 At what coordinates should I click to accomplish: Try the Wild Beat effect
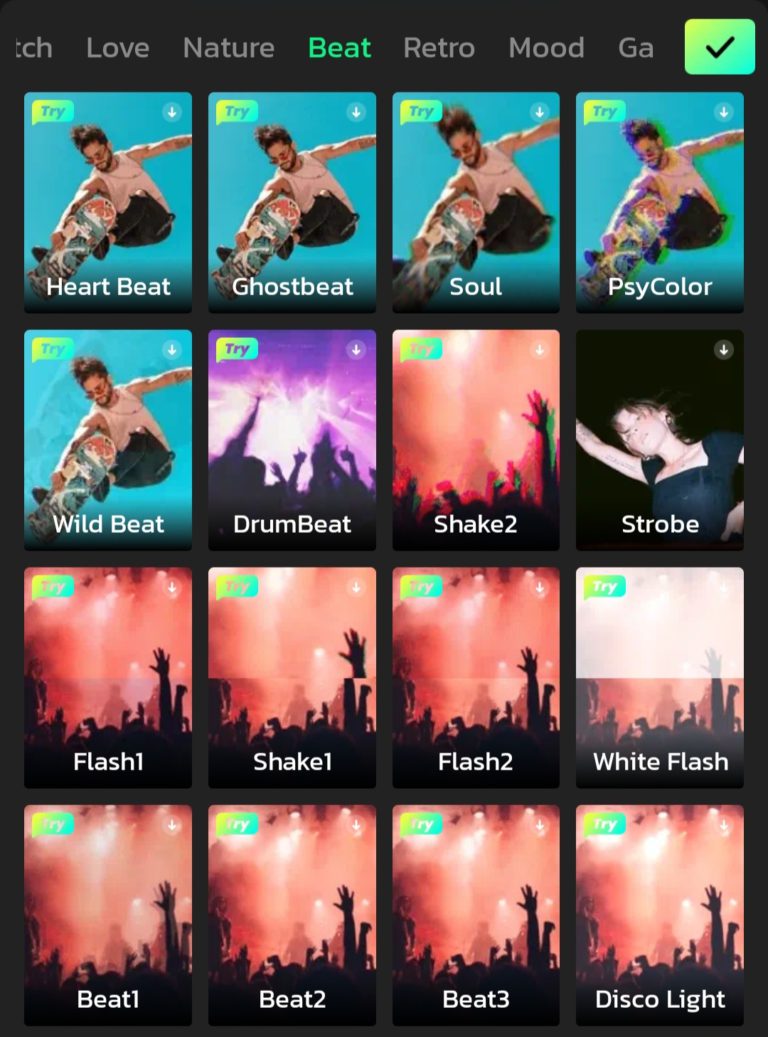[108, 438]
